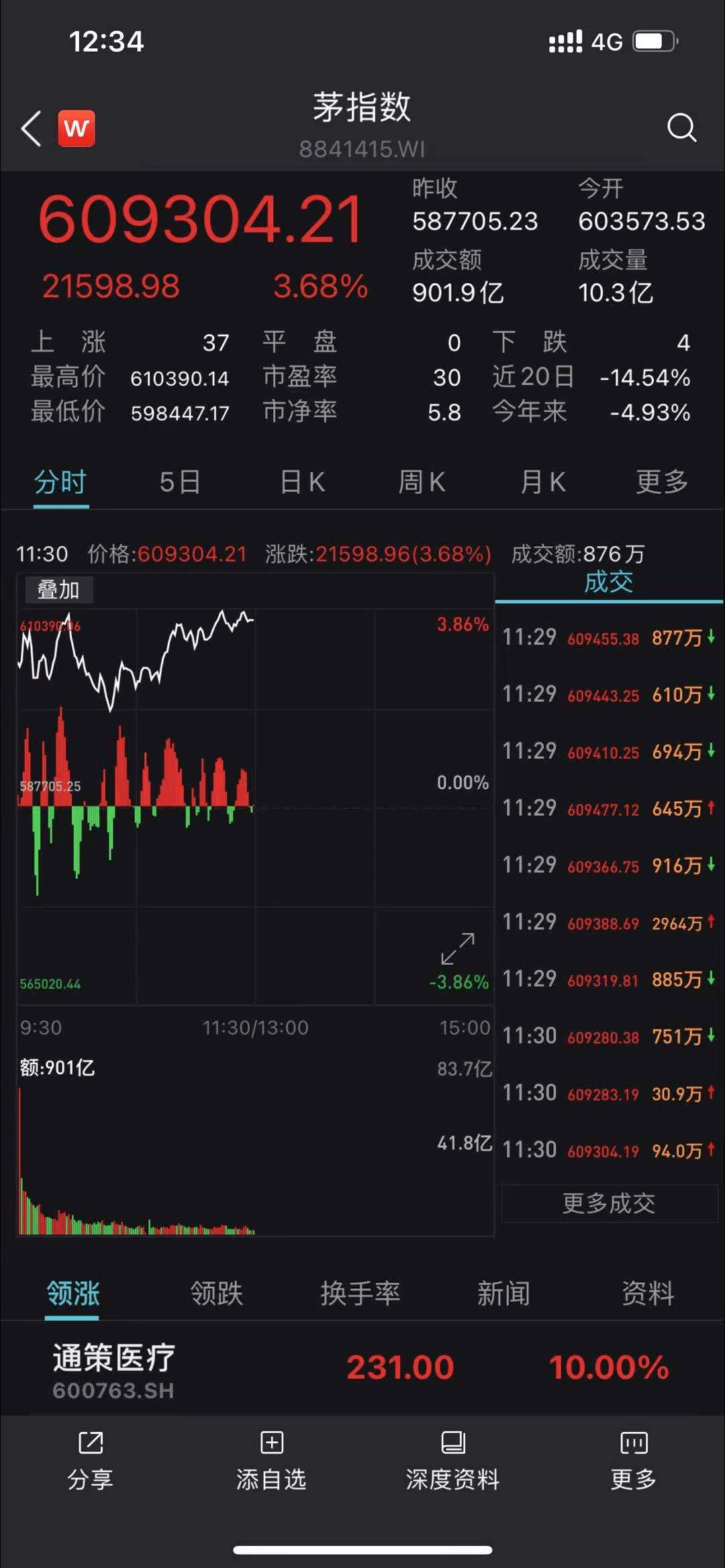Open 深度资料 in the bottom bar
Screen dimensions: 725x1568
pyautogui.click(x=453, y=1461)
